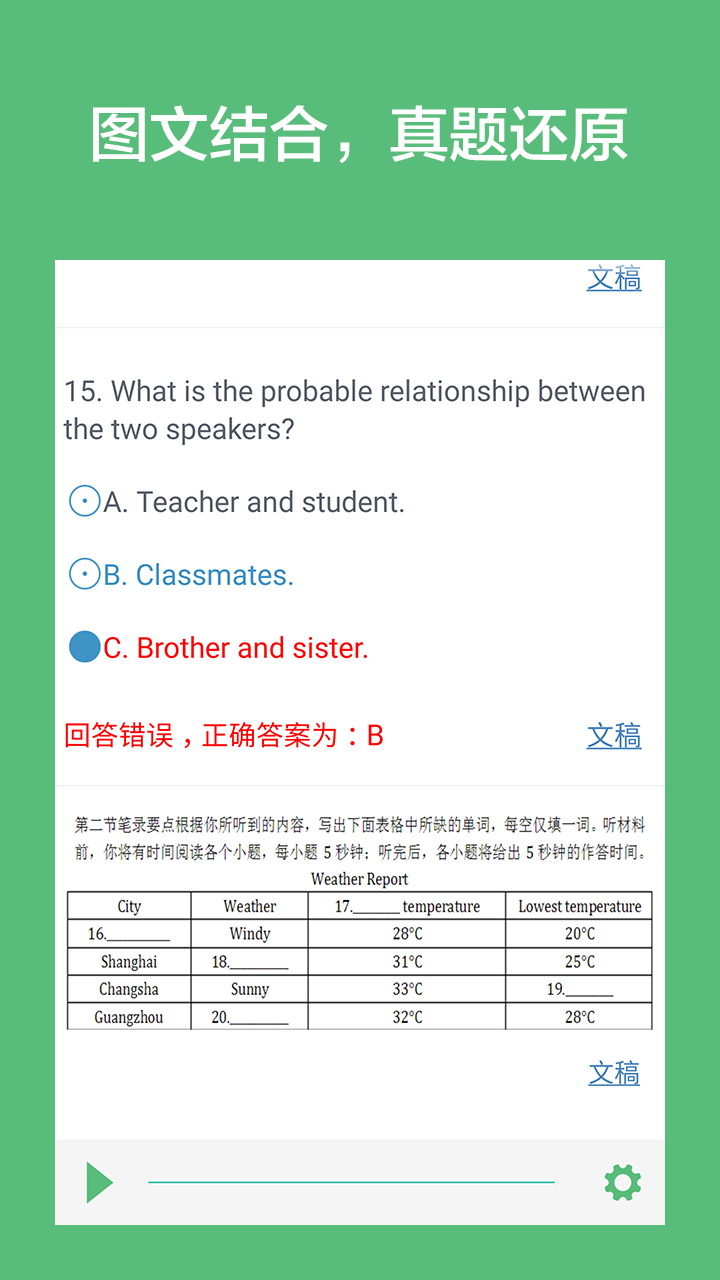Viewport: 720px width, 1280px height.
Task: Open the bottom 文稿 transcript link
Action: pos(615,1074)
